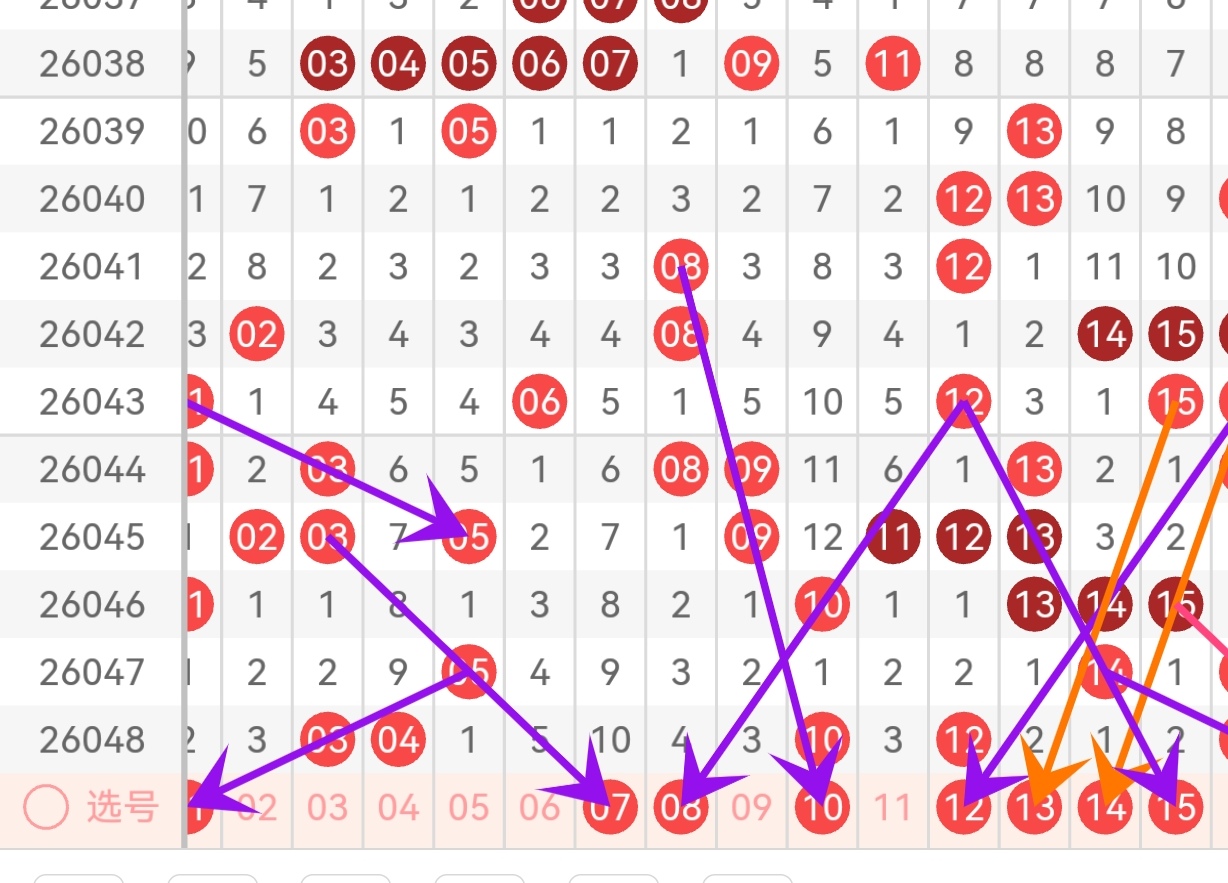This screenshot has width=1228, height=883.
Task: Choose number 11 in the 选号 row
Action: [x=893, y=807]
